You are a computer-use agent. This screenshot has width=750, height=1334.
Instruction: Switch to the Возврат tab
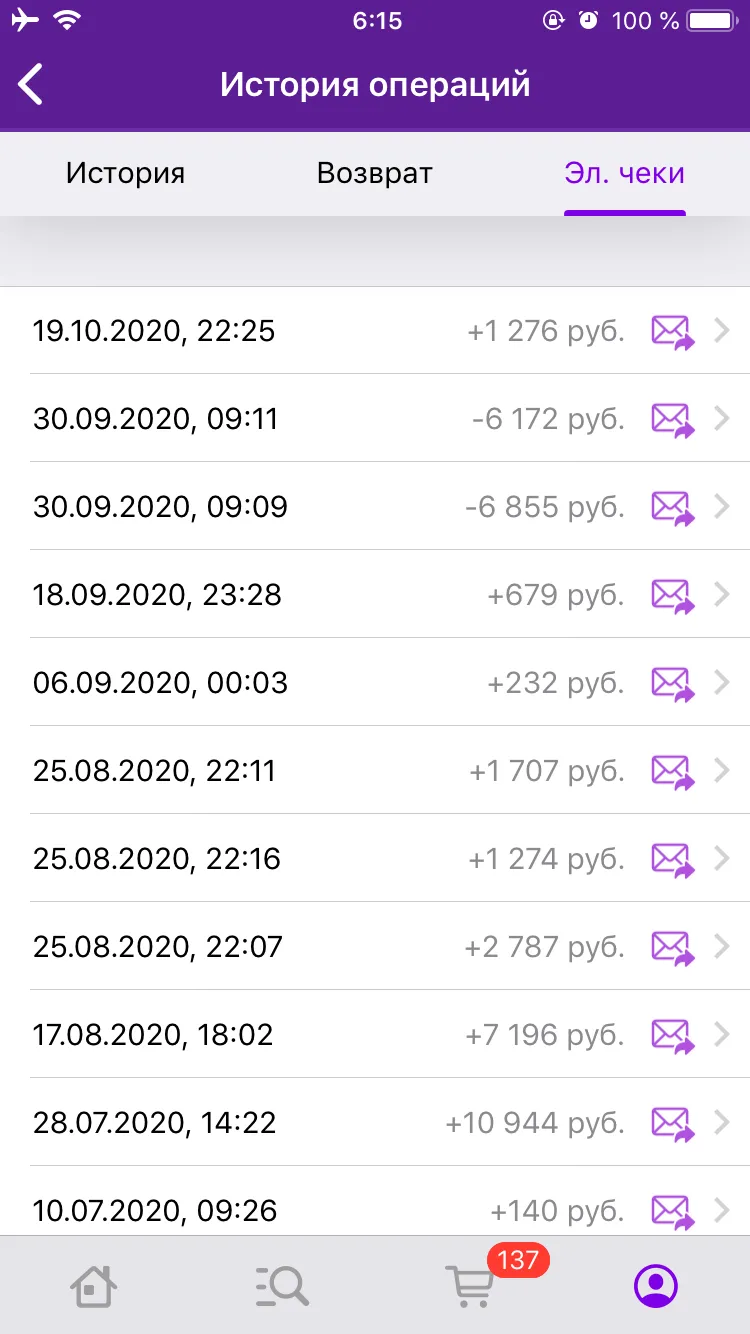point(375,173)
